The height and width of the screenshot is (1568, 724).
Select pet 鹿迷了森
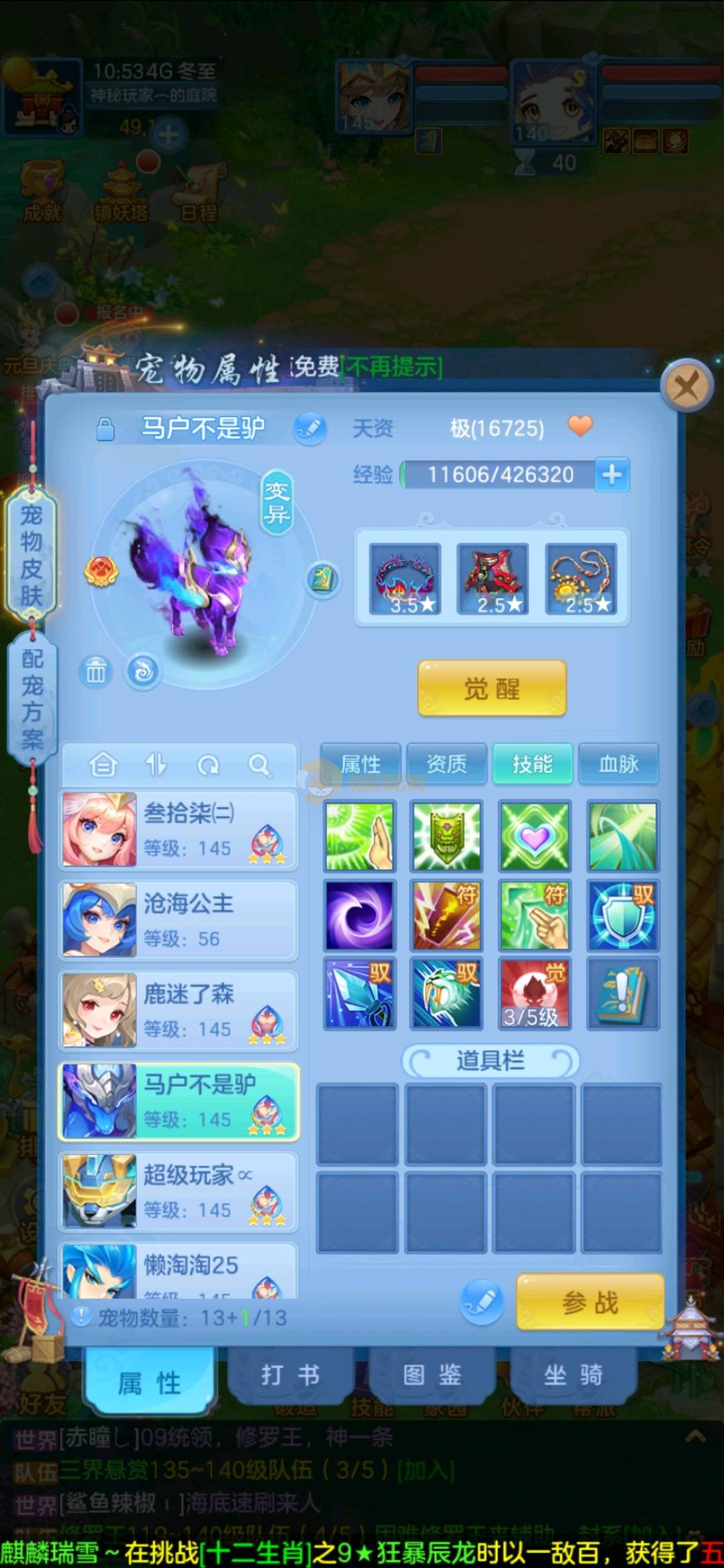pos(178,1010)
